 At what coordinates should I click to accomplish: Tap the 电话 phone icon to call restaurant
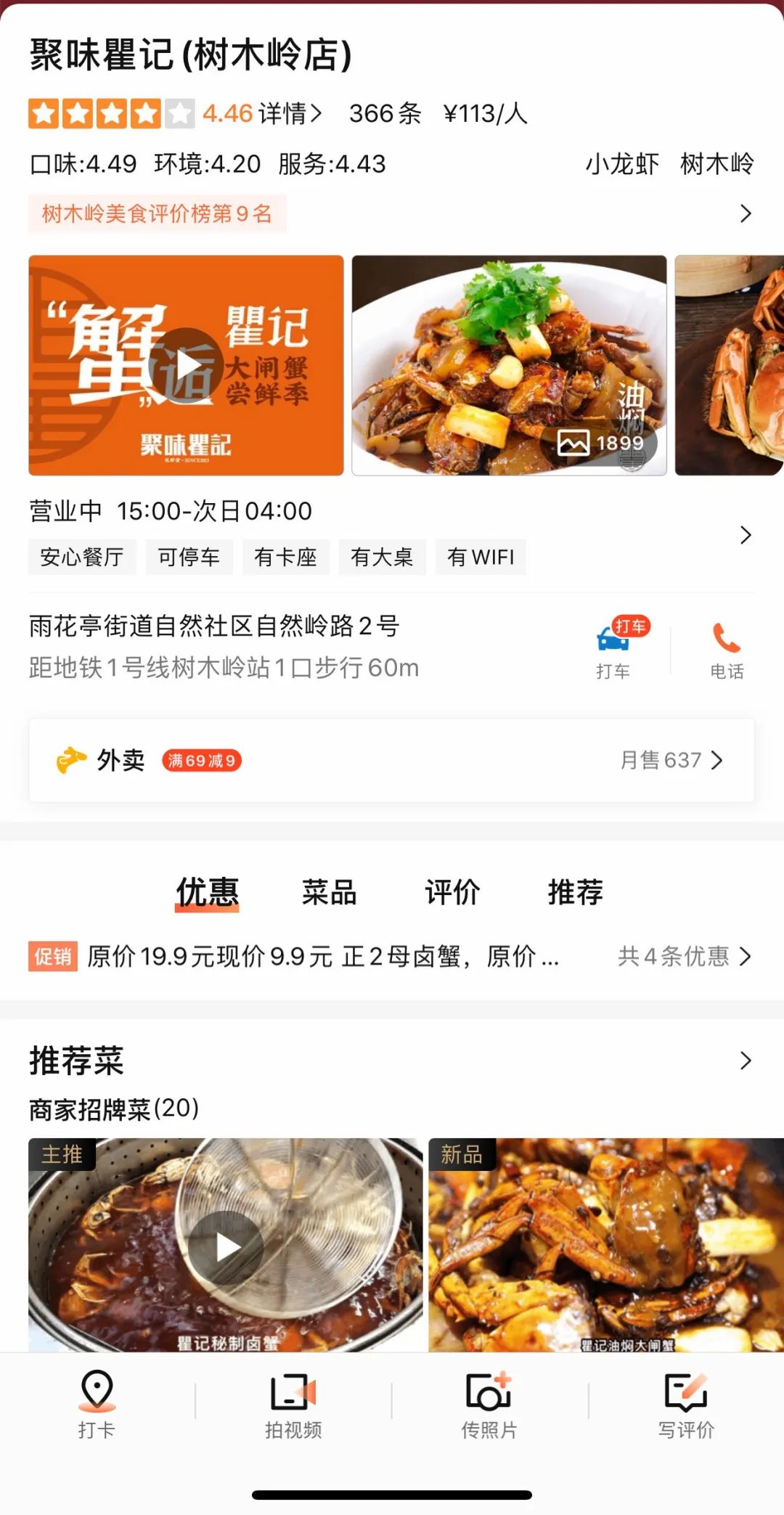pyautogui.click(x=725, y=639)
